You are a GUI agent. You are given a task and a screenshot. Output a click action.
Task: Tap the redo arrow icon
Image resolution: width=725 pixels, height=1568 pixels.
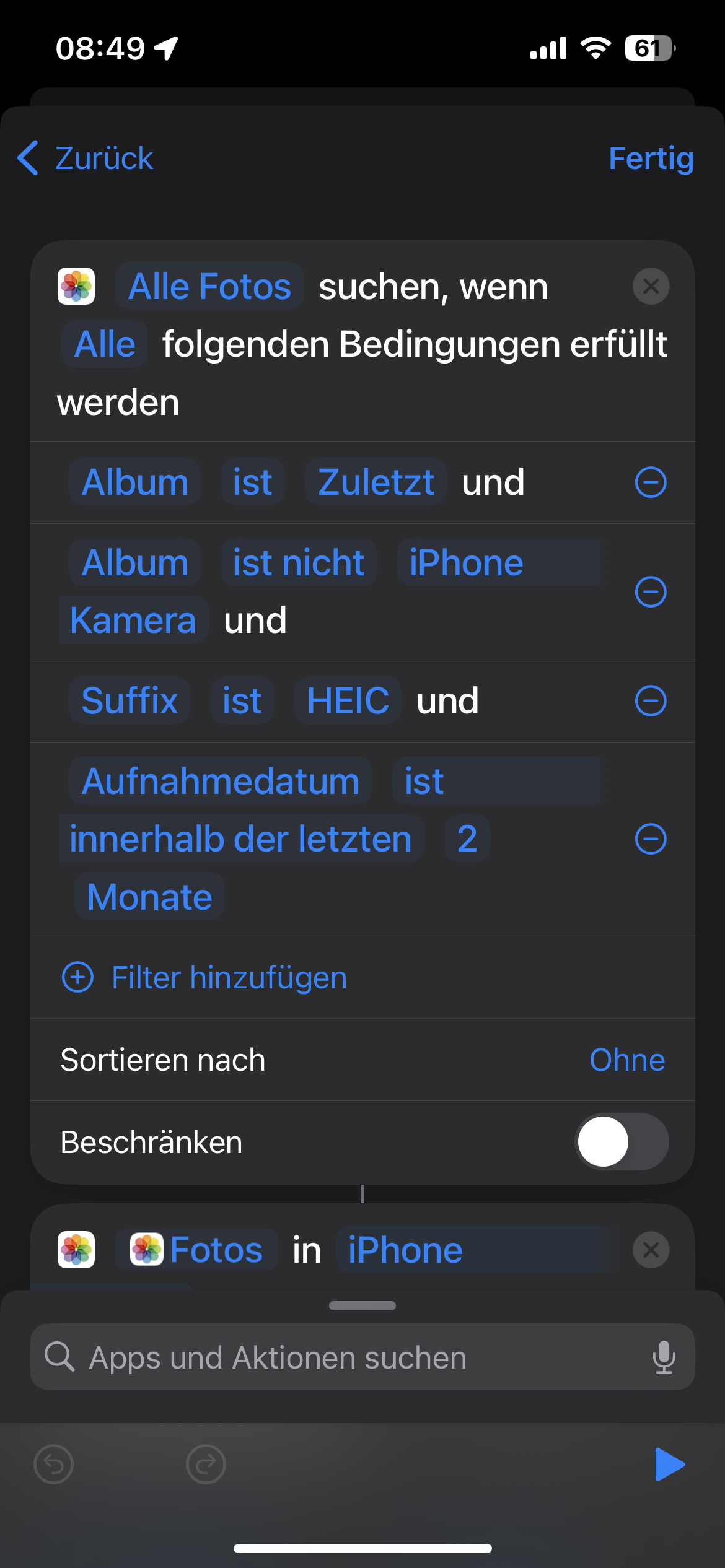tap(206, 1465)
